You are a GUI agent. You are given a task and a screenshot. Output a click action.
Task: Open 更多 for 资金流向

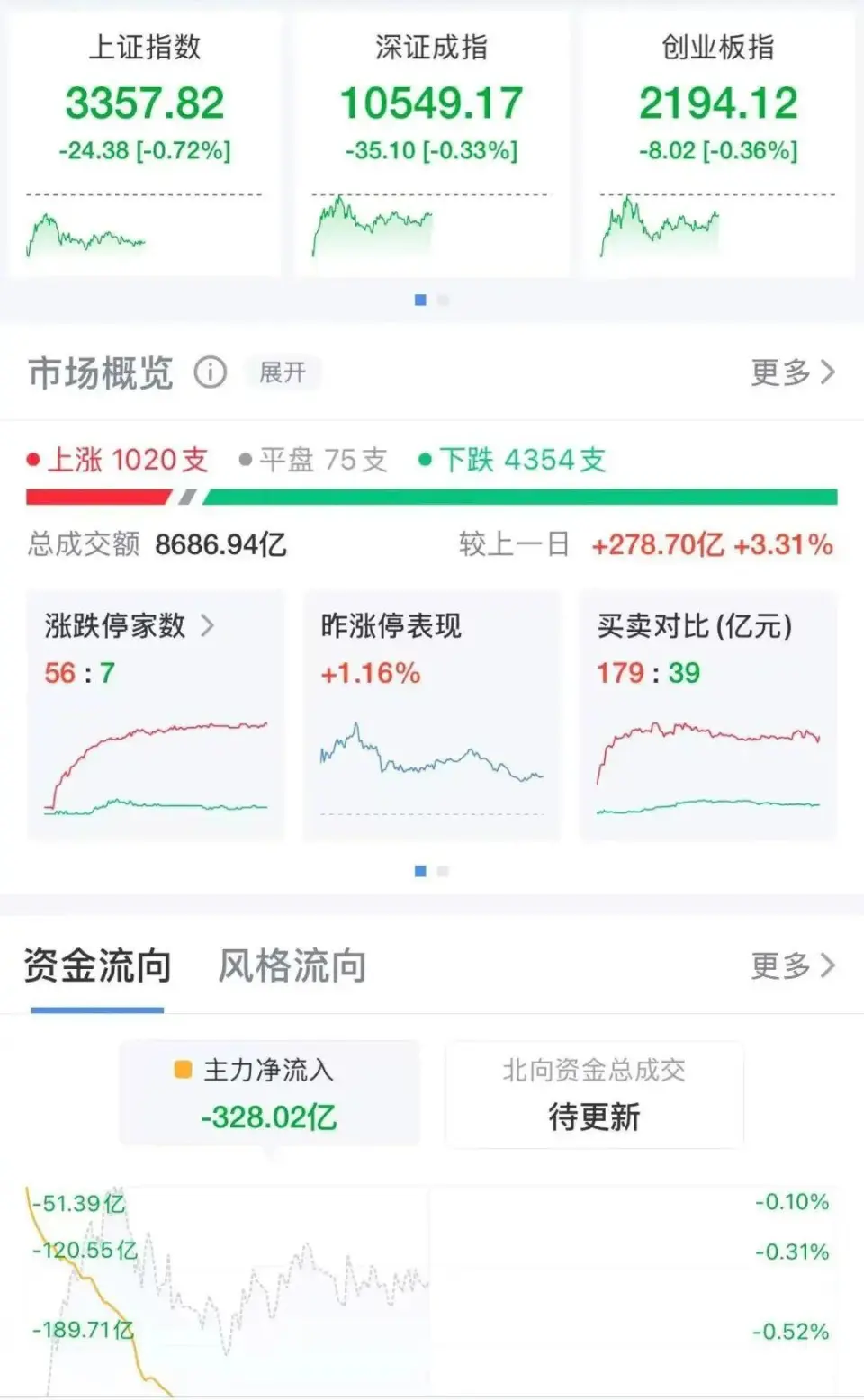tap(793, 966)
